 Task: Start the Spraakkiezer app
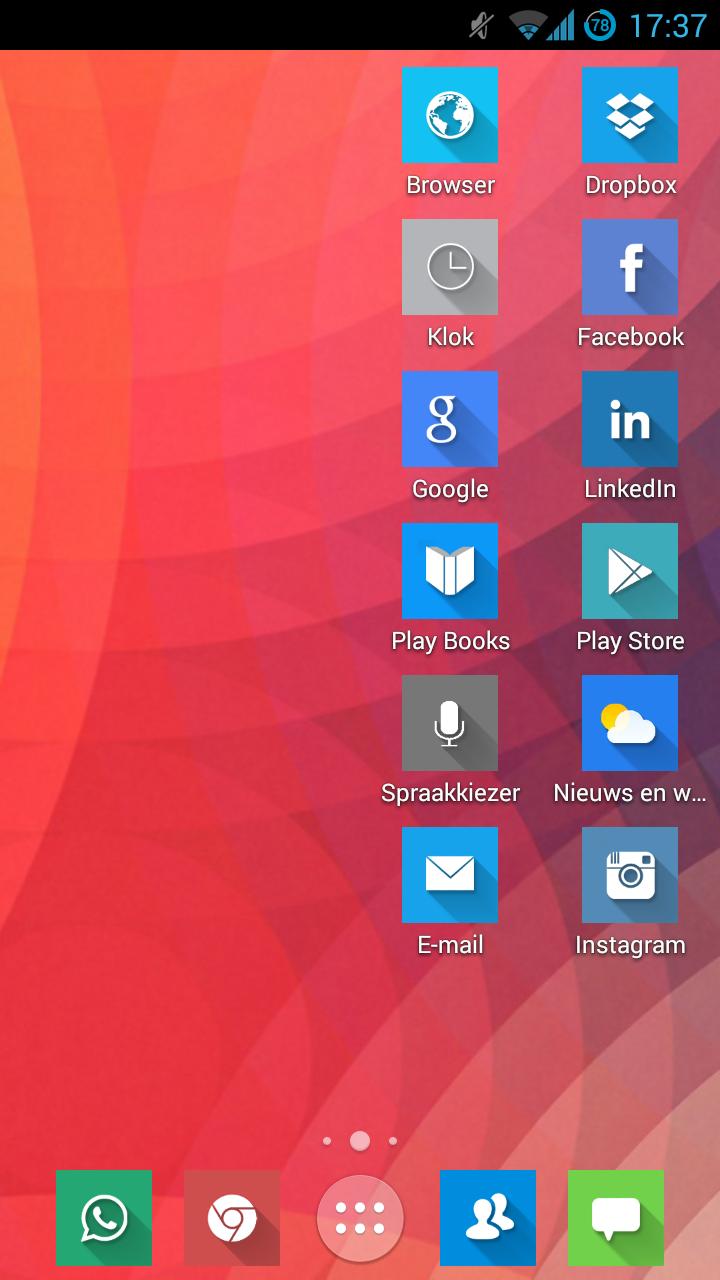(x=450, y=722)
